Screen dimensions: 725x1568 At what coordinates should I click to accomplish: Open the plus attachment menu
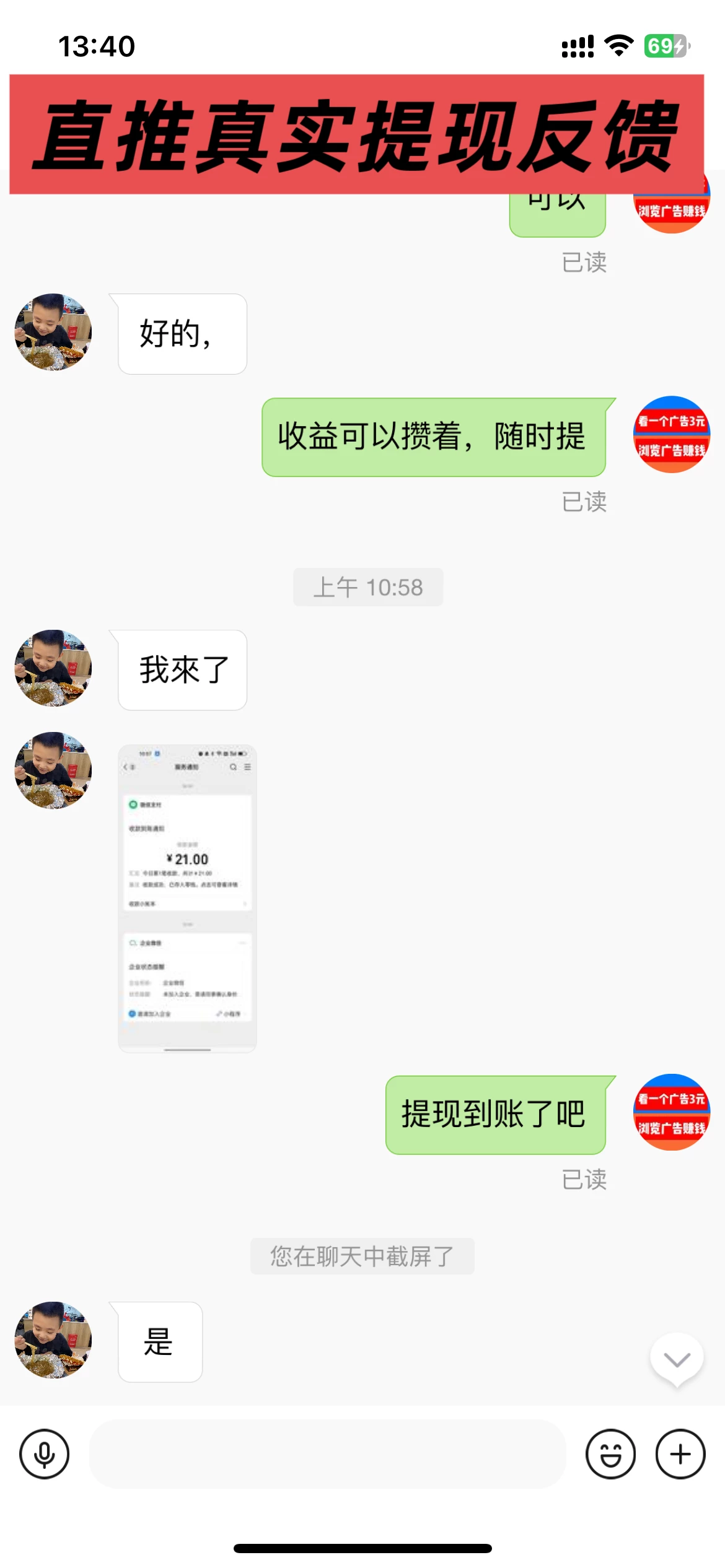point(680,1453)
